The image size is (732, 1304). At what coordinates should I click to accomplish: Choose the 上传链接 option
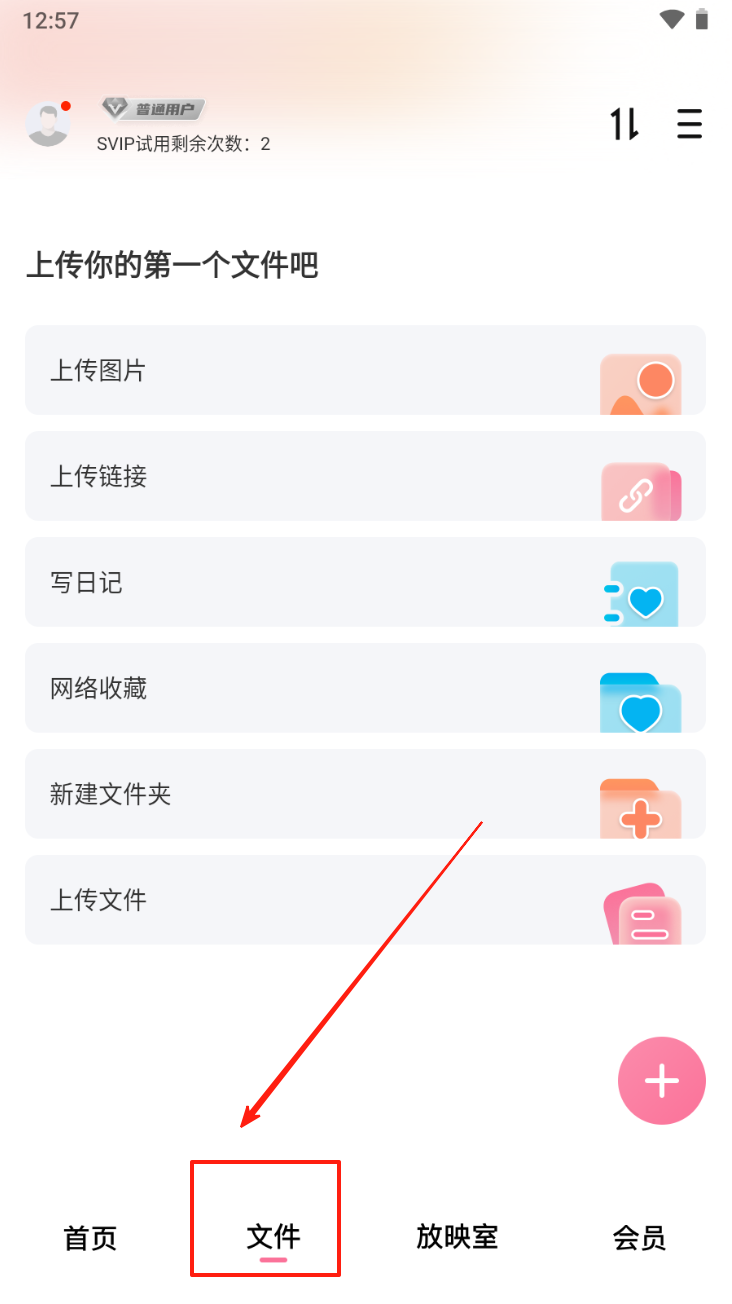coord(365,476)
